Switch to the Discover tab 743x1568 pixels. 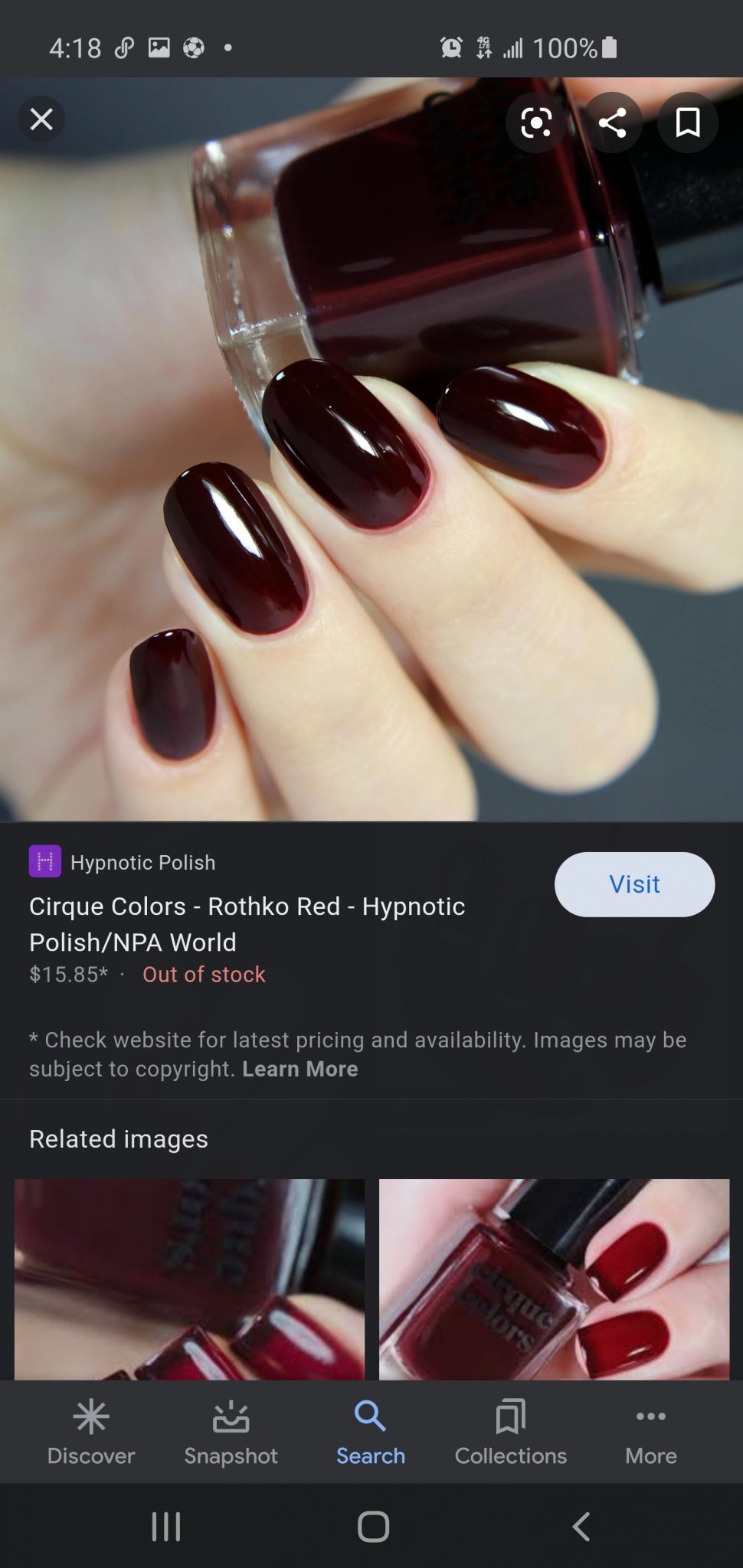pyautogui.click(x=91, y=1432)
